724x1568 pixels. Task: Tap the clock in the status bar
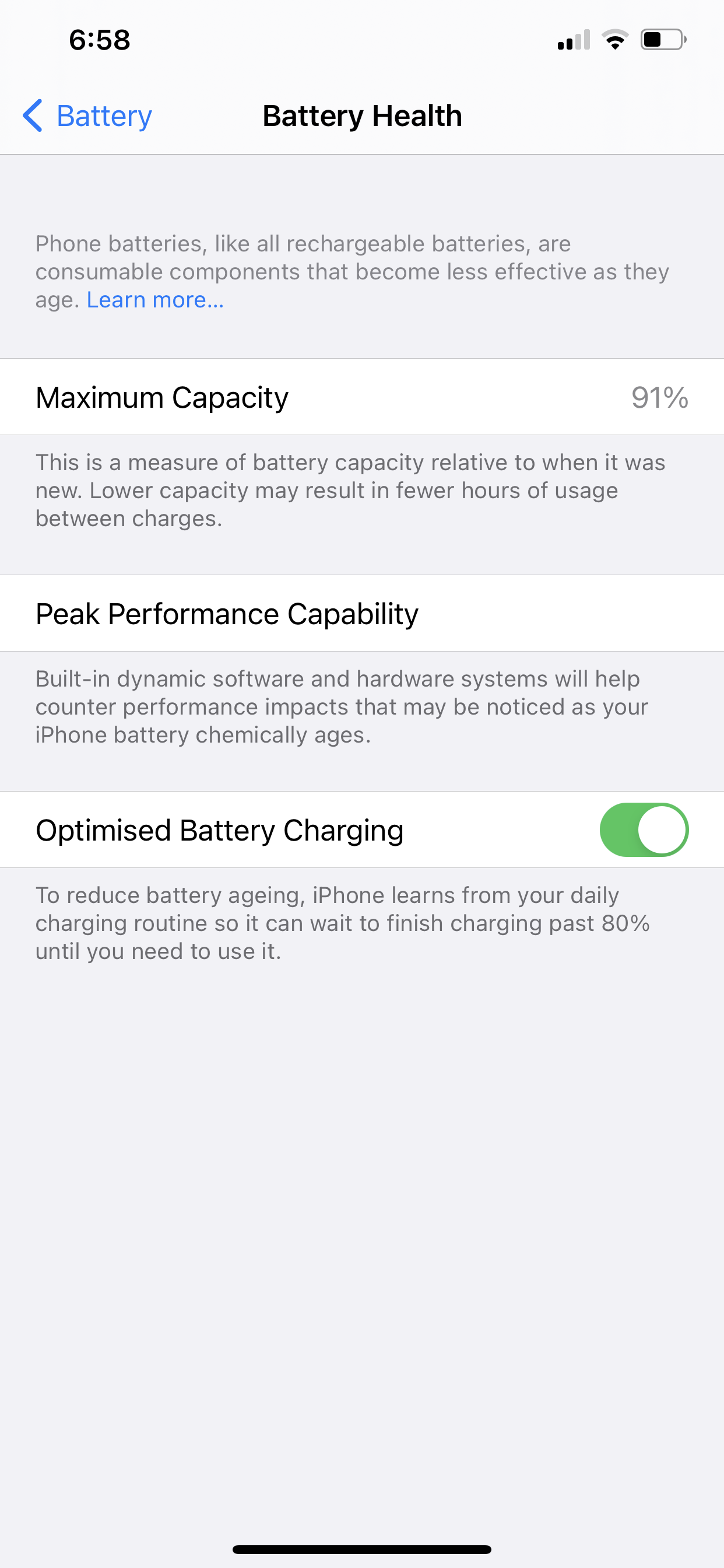point(99,40)
